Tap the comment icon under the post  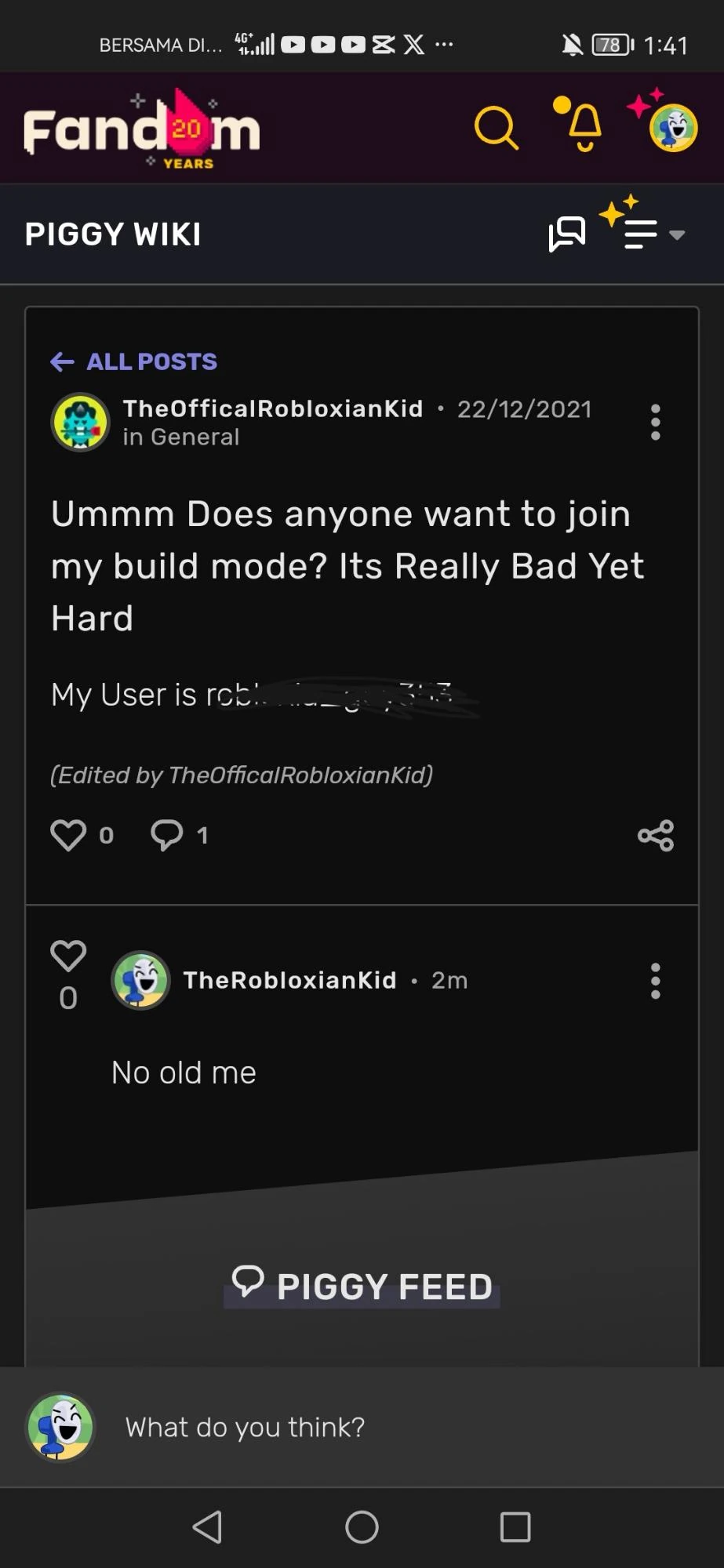[x=166, y=835]
